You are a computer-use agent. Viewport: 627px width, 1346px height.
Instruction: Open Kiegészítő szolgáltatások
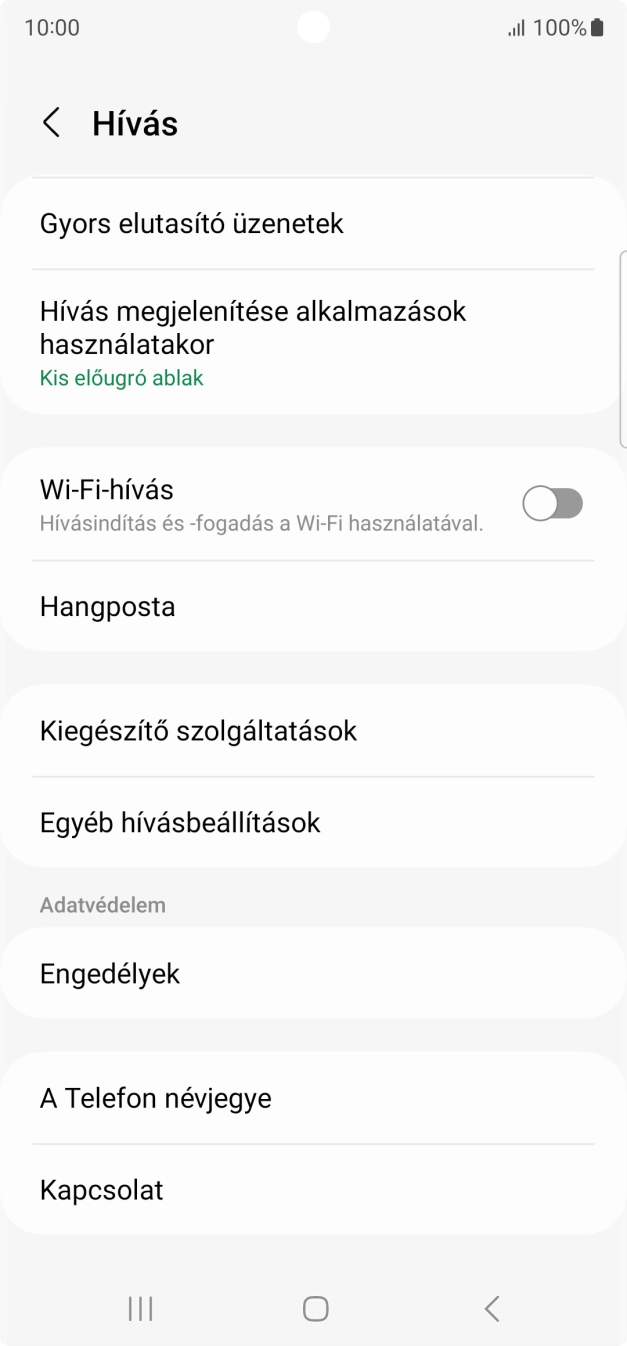point(313,731)
